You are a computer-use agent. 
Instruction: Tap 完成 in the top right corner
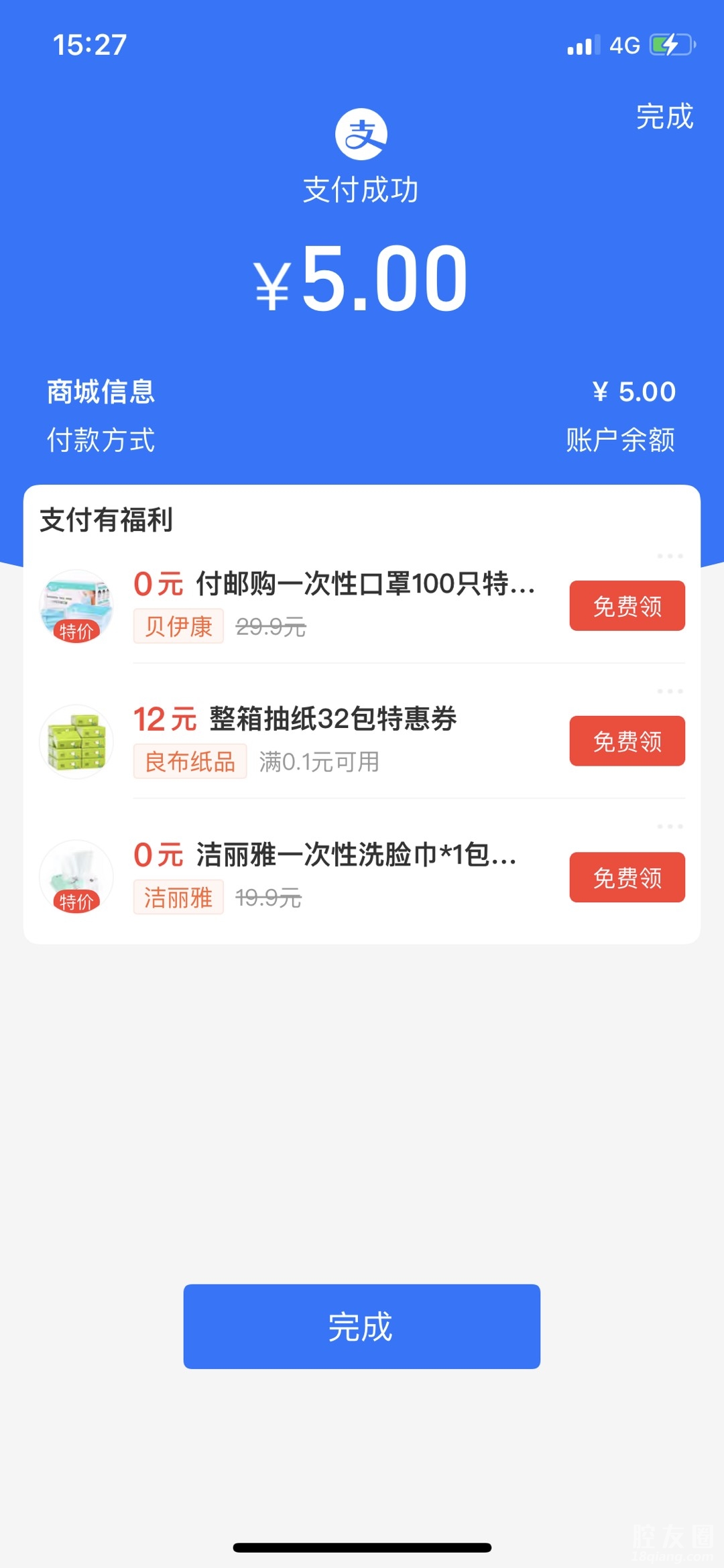tap(664, 117)
